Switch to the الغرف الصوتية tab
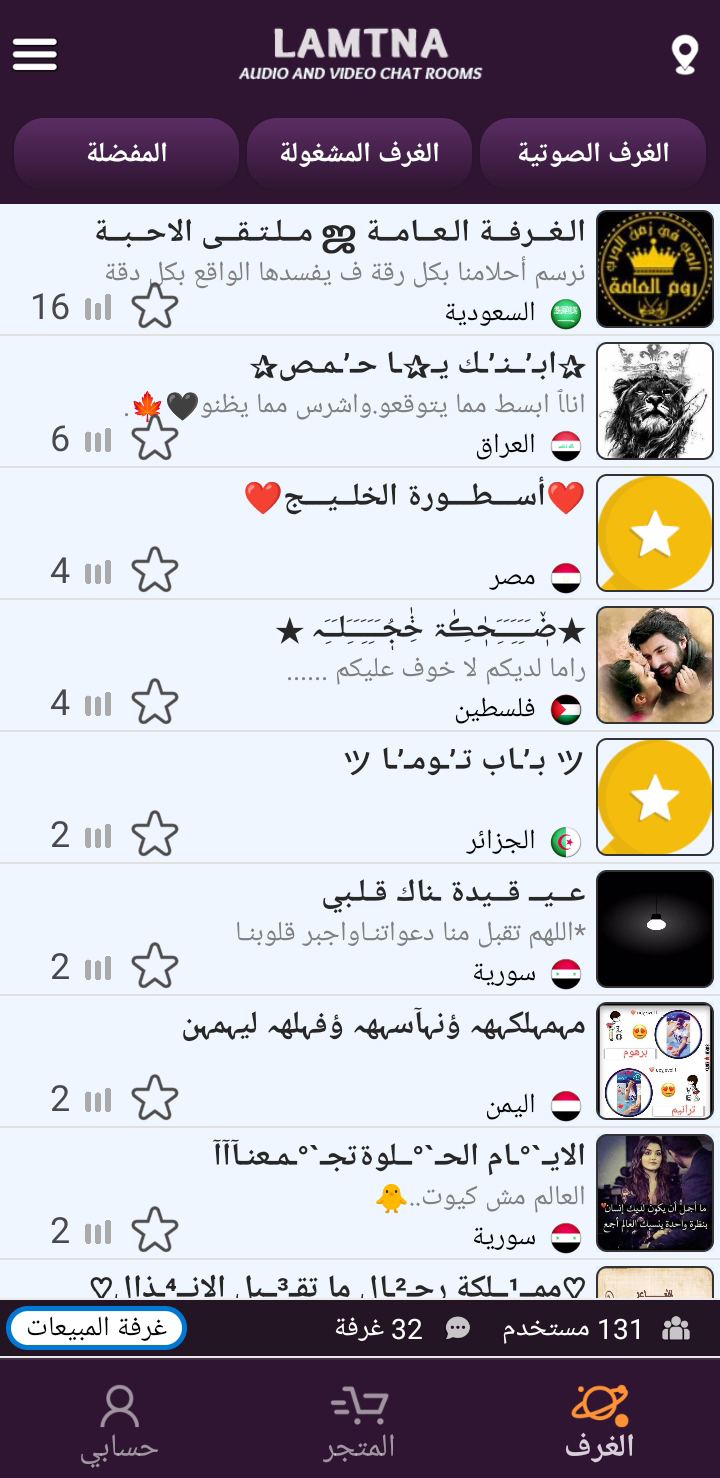The image size is (720, 1478). click(593, 153)
